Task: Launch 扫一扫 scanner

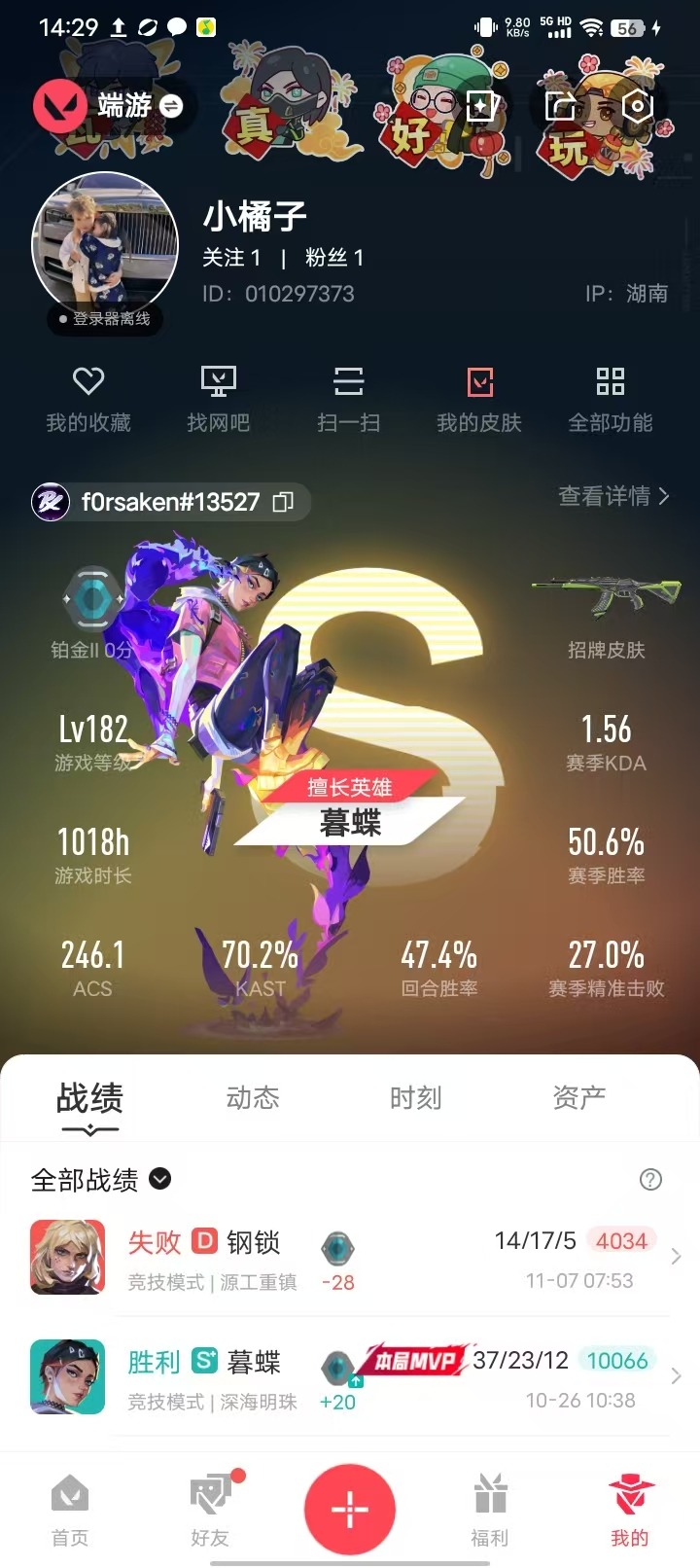Action: point(348,399)
